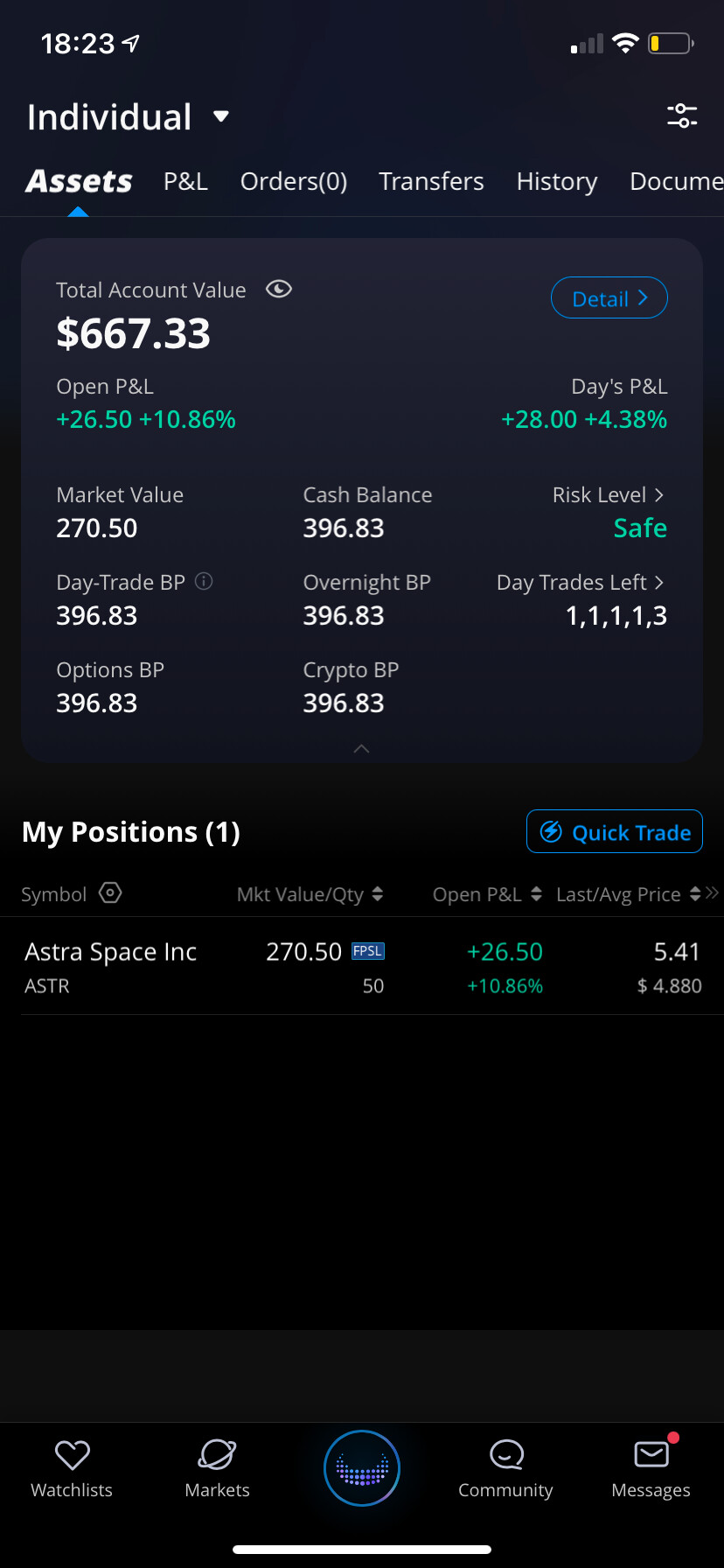Switch to the Transfers tab
The width and height of the screenshot is (724, 1568).
[x=431, y=181]
